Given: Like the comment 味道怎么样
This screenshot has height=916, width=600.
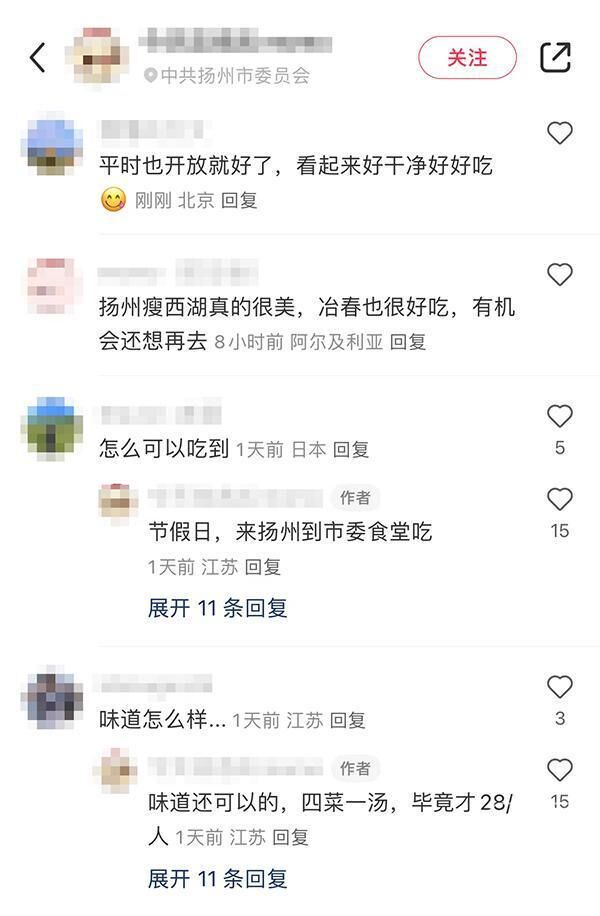Looking at the screenshot, I should point(559,687).
